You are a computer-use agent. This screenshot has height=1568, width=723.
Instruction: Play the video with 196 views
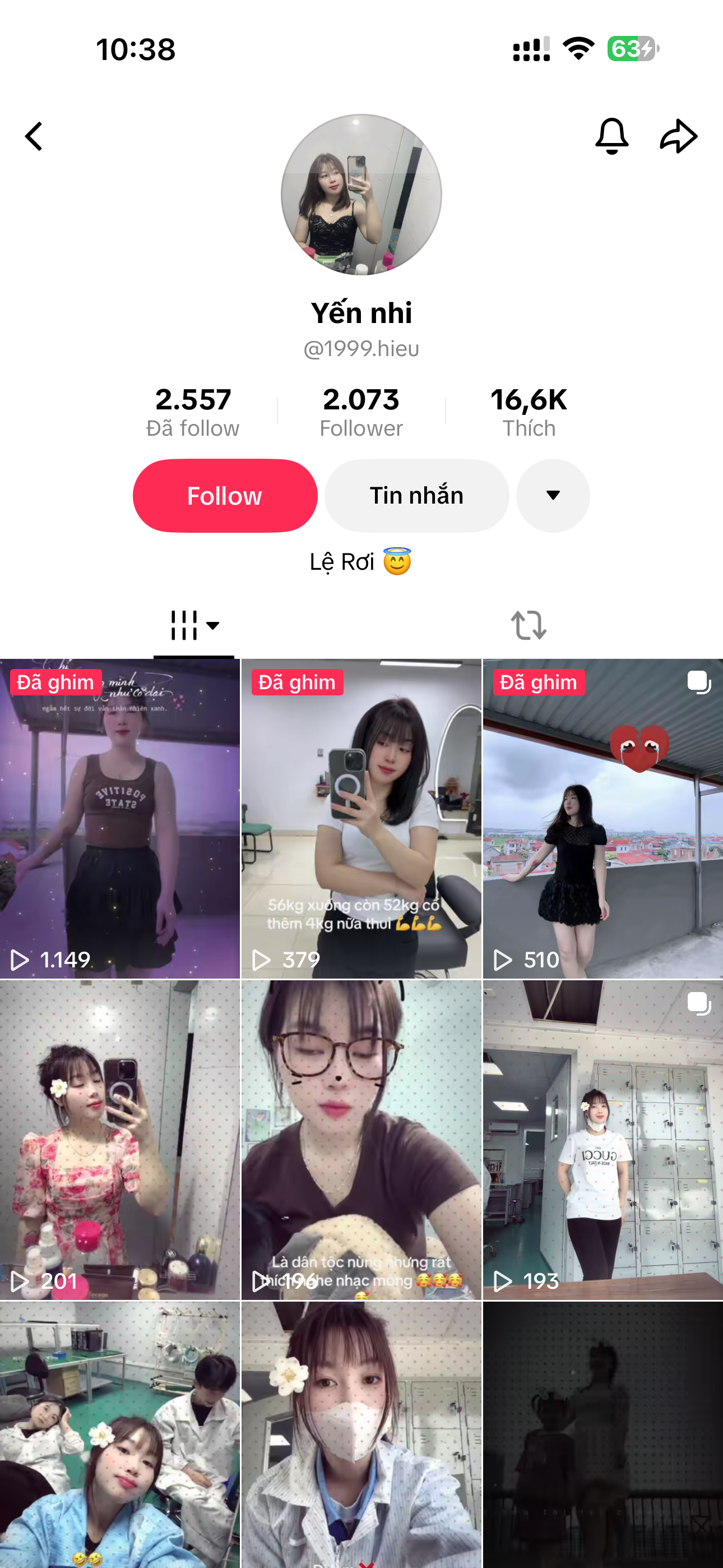[361, 1140]
